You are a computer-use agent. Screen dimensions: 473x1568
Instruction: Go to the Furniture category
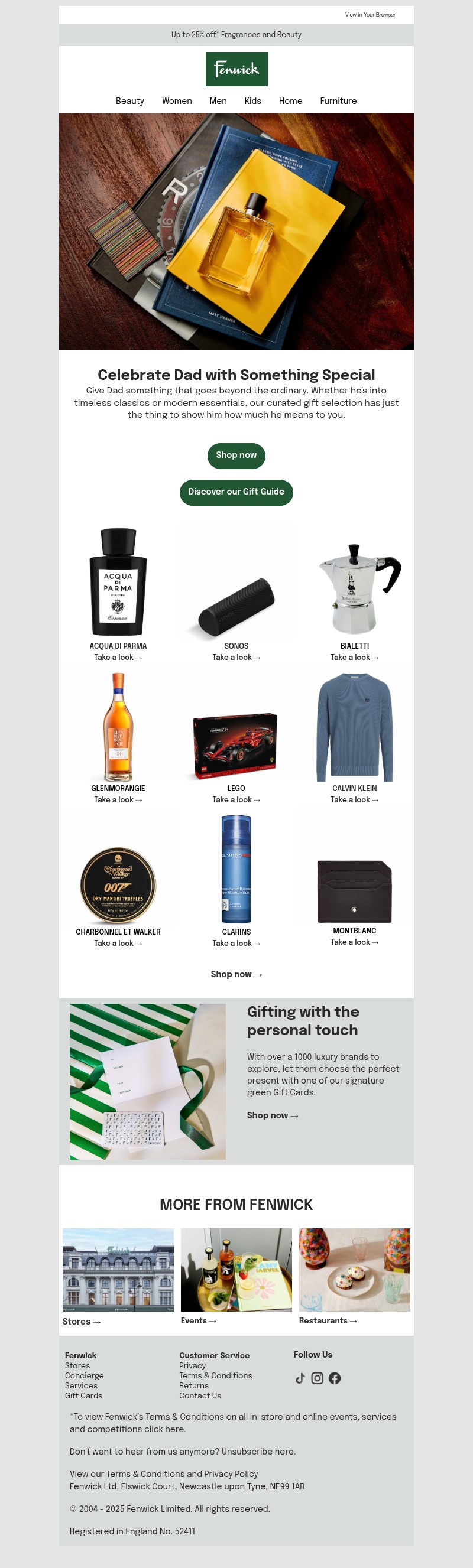(x=338, y=101)
